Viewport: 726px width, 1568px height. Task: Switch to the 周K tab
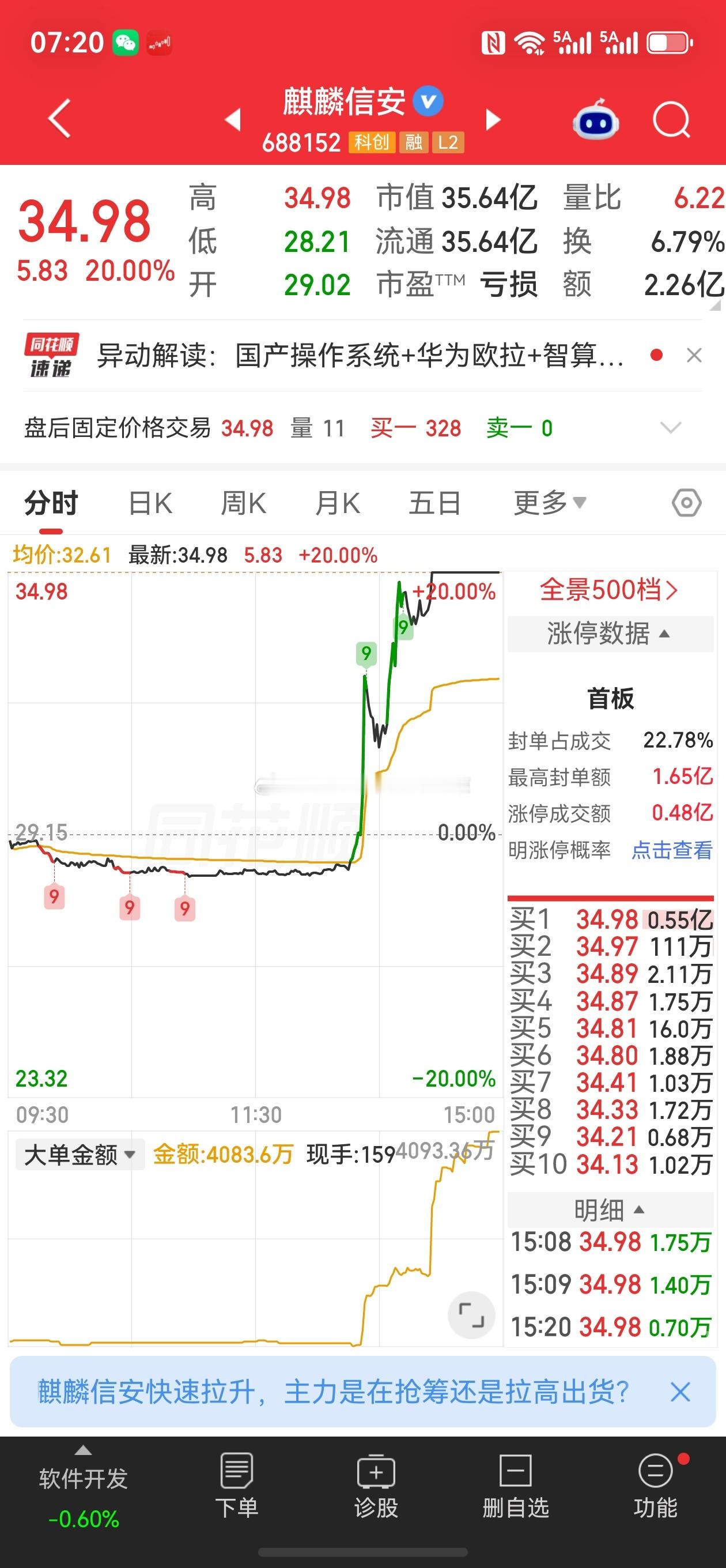243,503
